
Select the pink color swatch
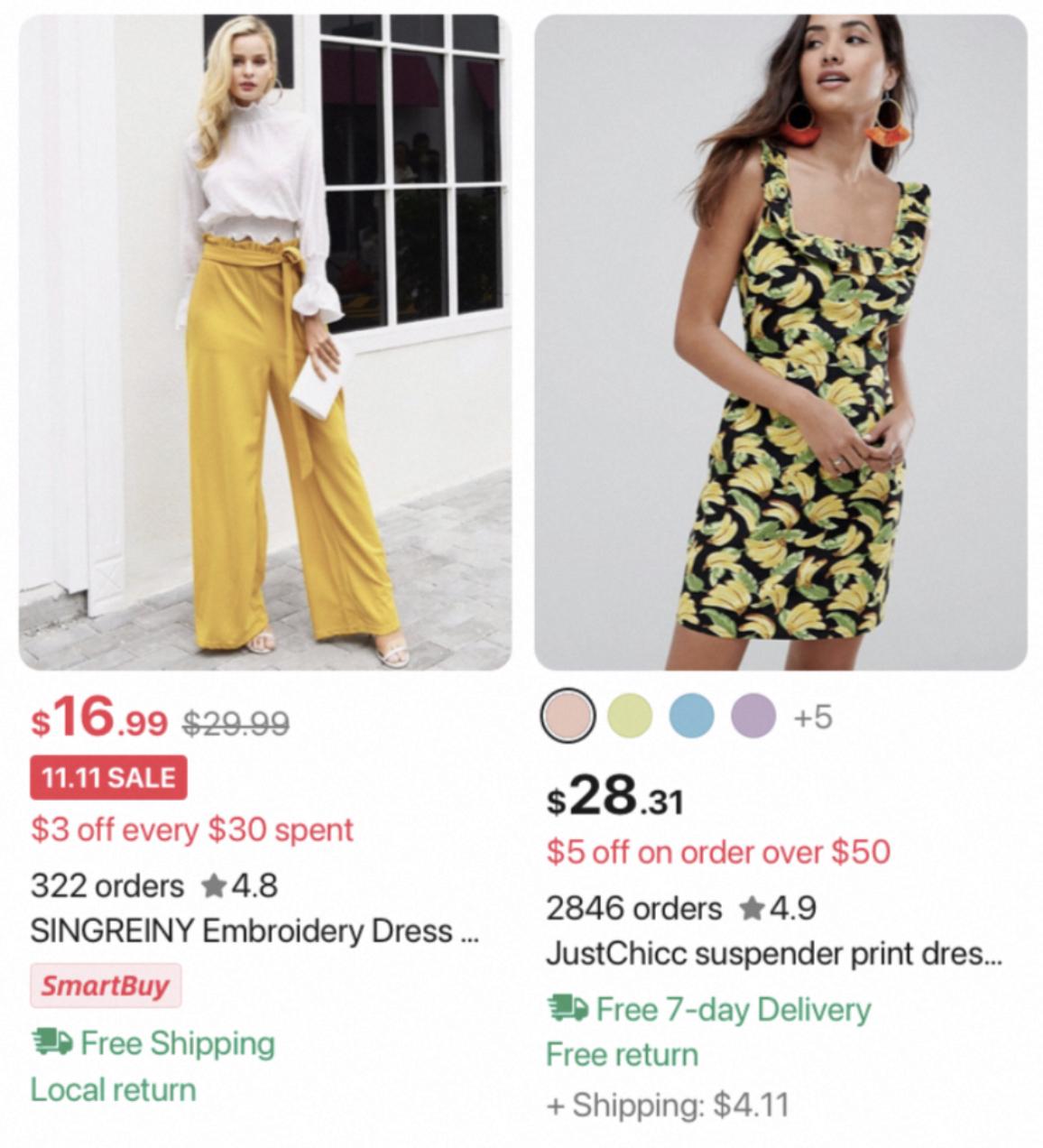(x=568, y=716)
